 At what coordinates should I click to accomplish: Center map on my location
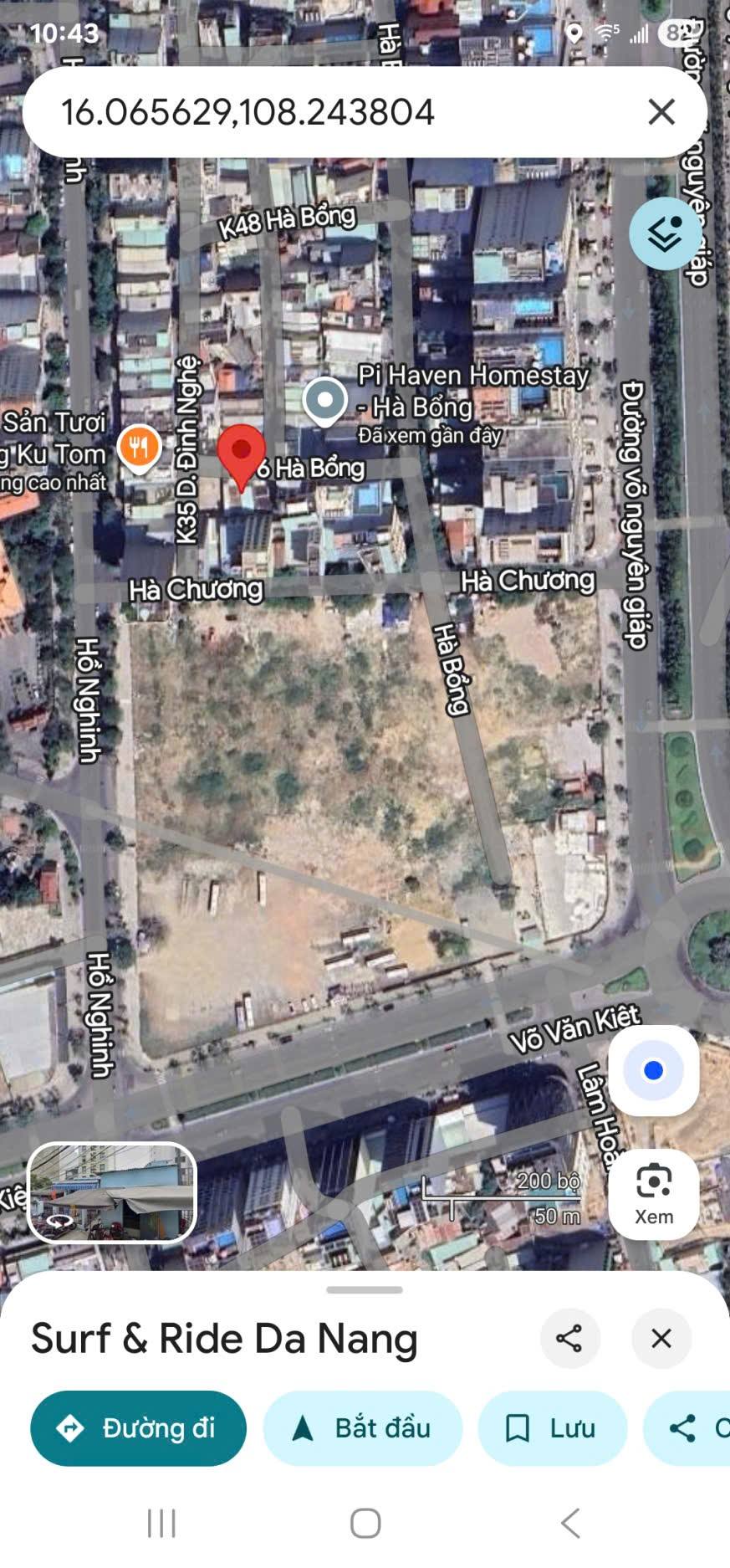[x=653, y=1070]
